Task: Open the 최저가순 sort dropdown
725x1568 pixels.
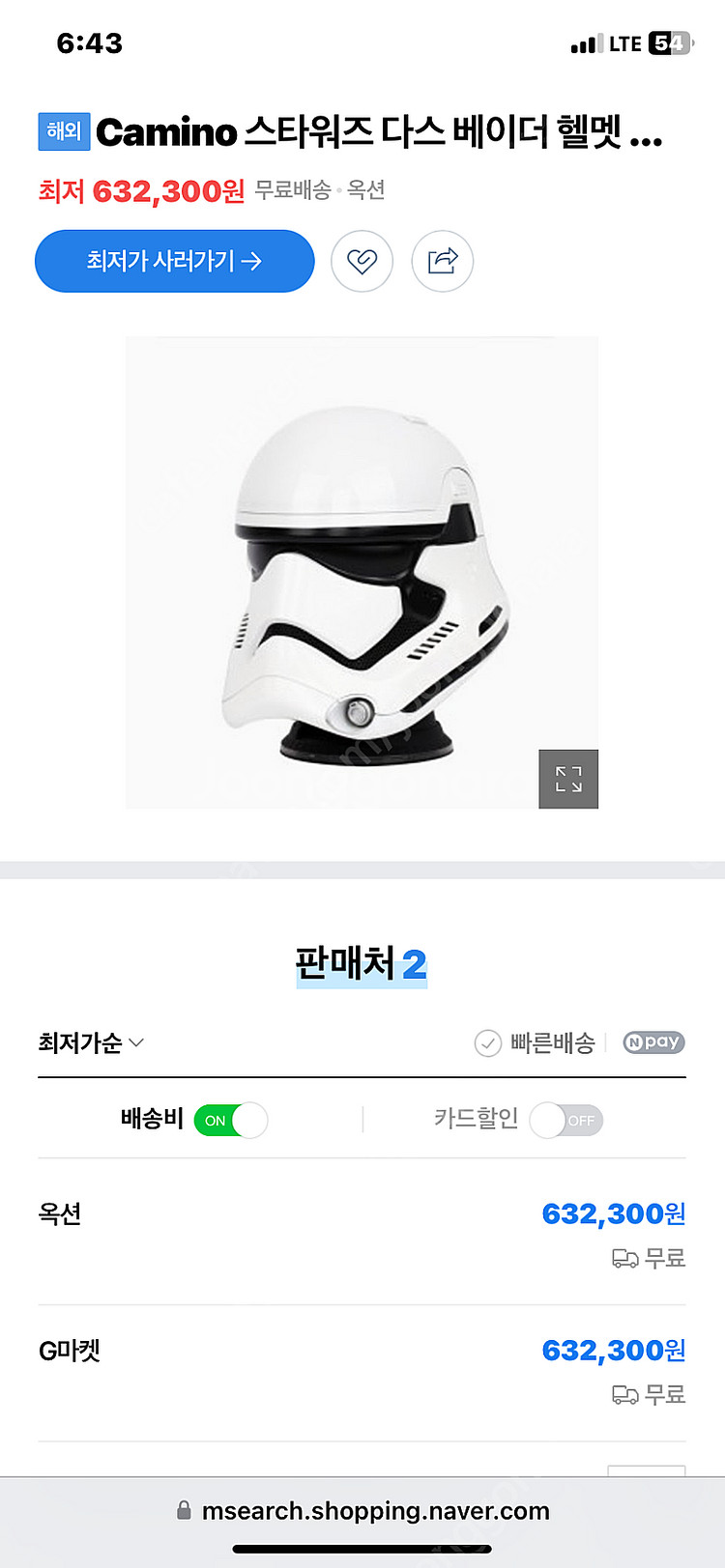Action: (91, 1042)
